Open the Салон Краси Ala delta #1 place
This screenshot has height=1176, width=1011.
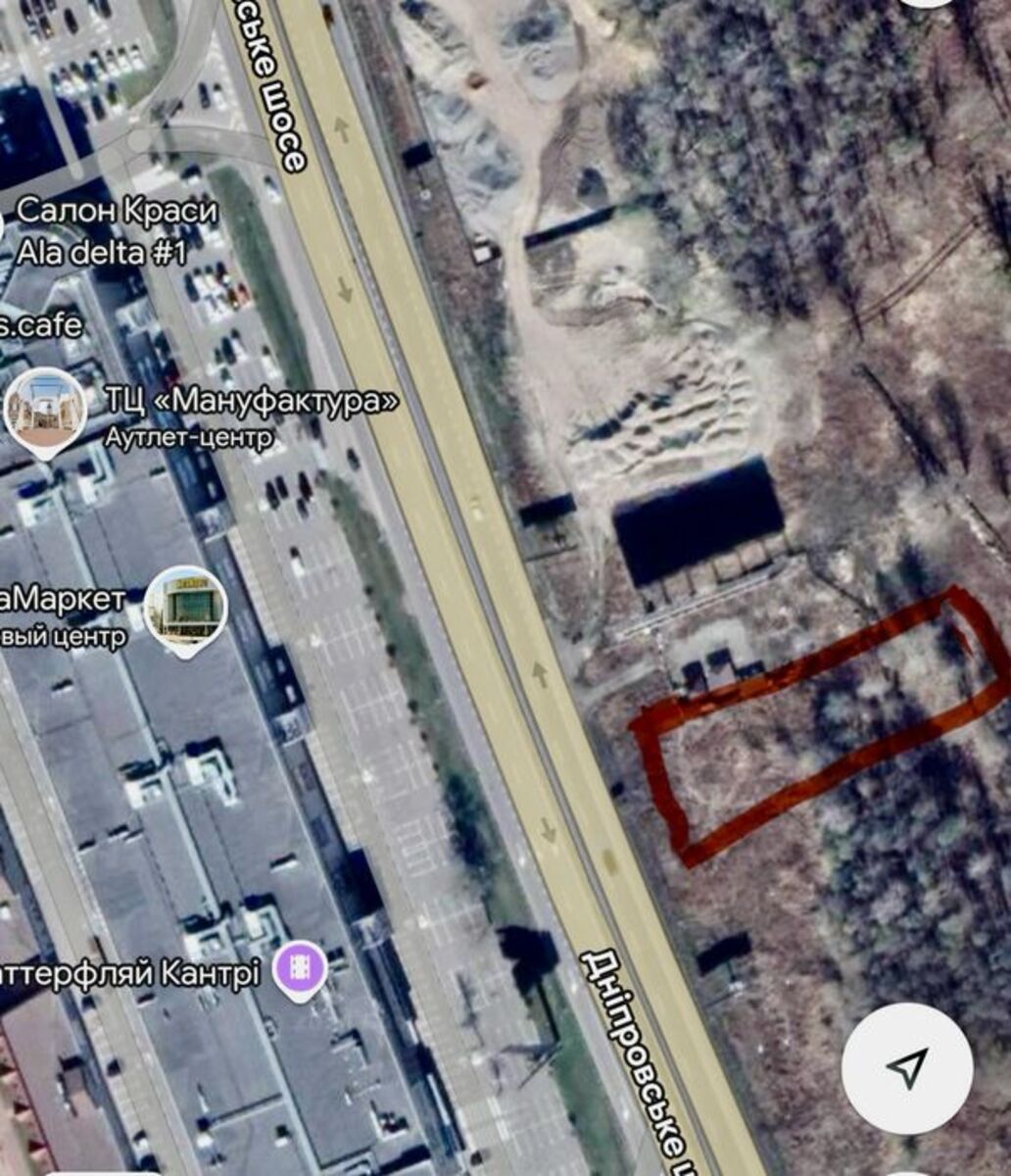[x=117, y=231]
